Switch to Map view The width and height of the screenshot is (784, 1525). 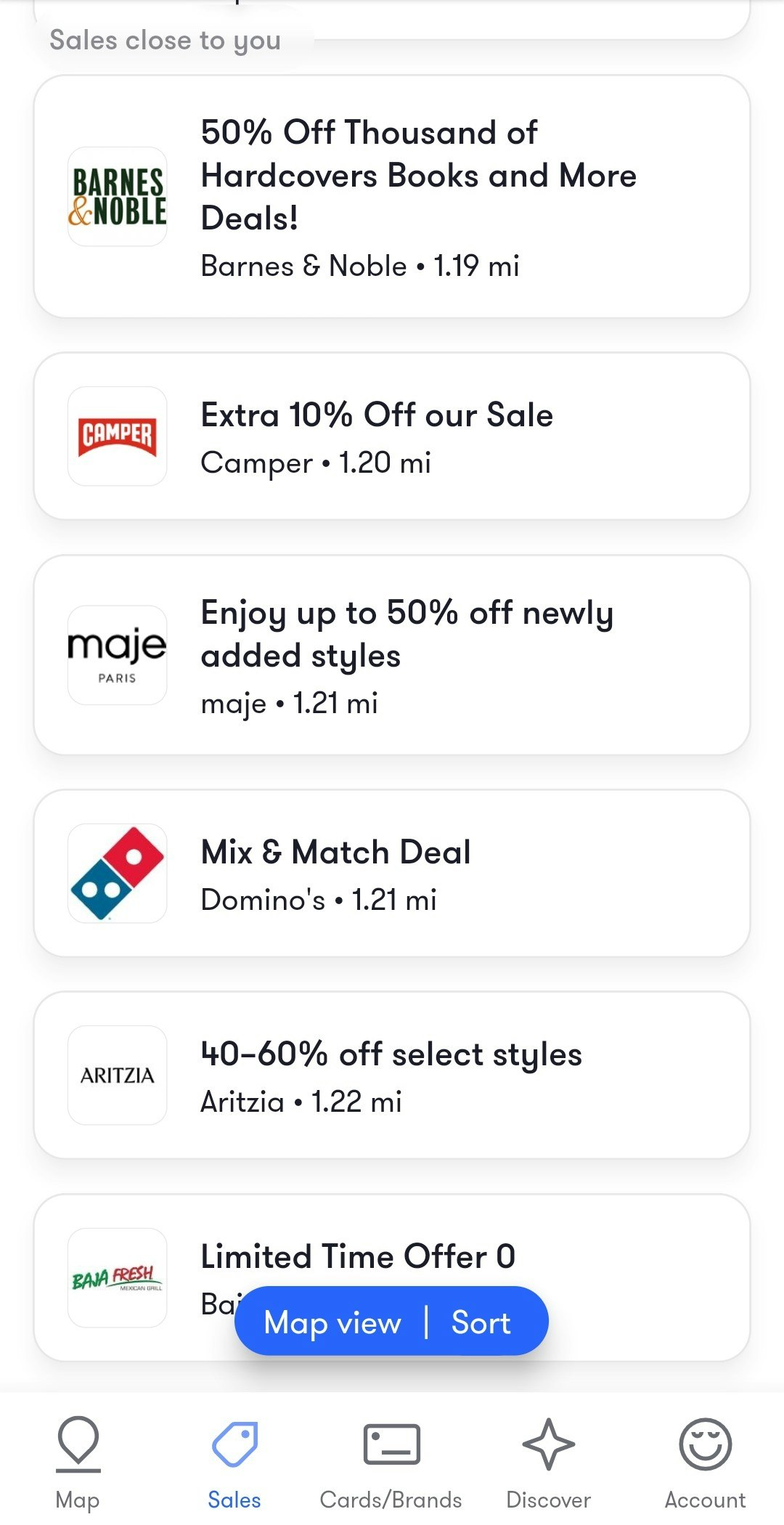pyautogui.click(x=332, y=1322)
